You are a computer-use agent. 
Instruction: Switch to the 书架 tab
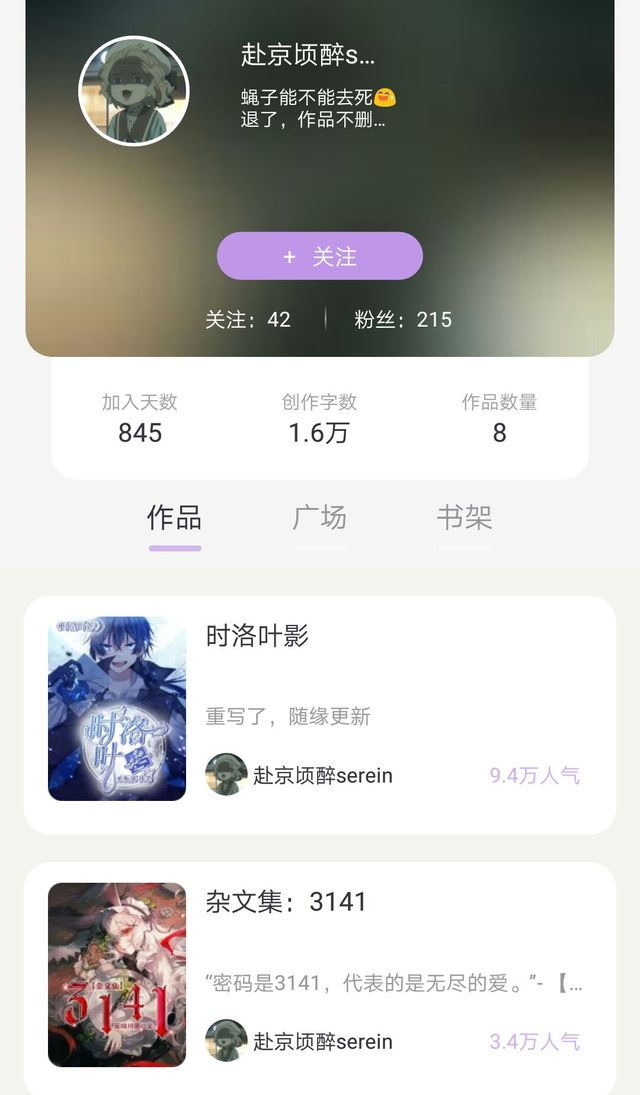click(464, 518)
